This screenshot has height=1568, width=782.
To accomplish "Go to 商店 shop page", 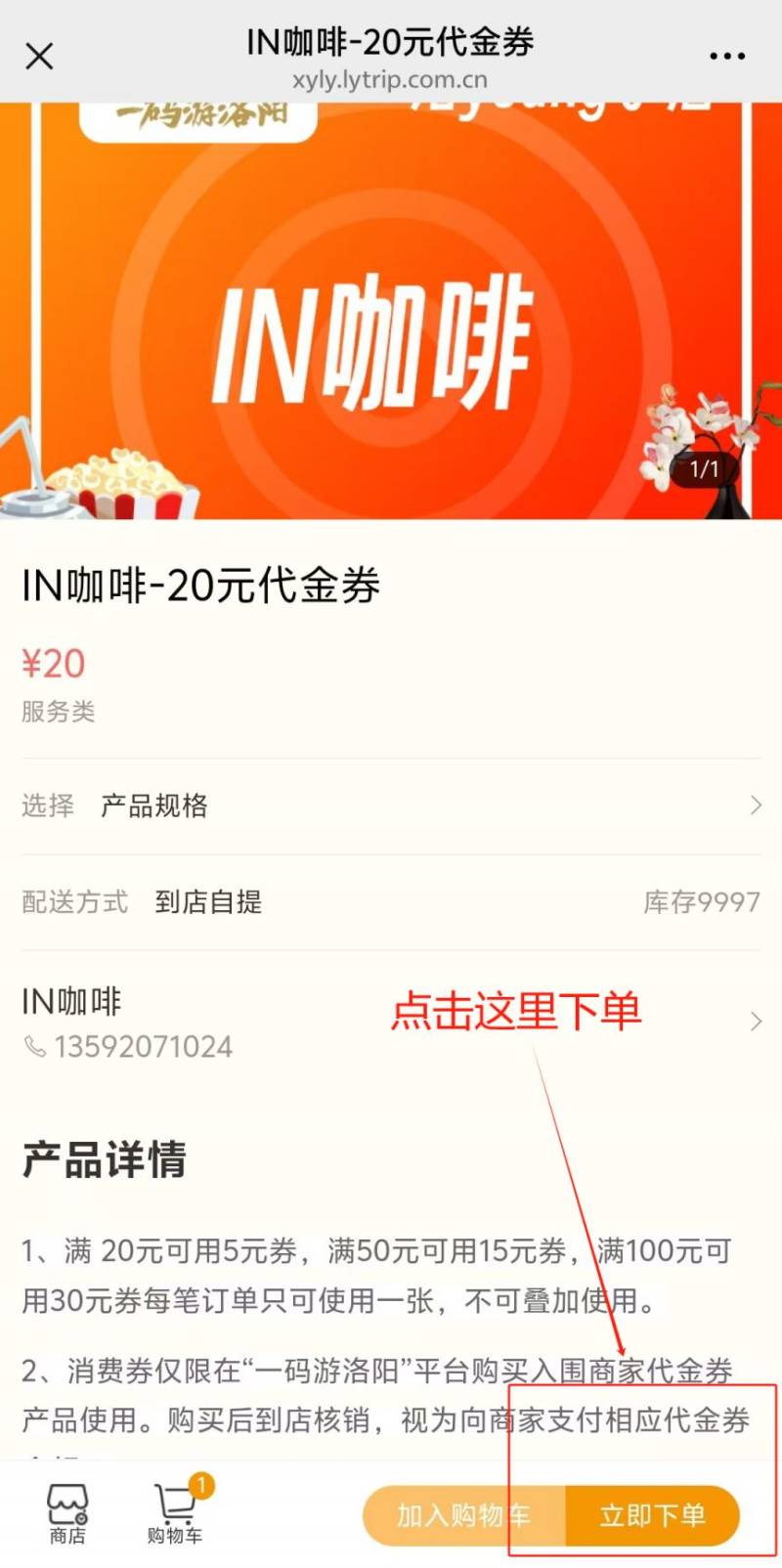I will pyautogui.click(x=67, y=1513).
